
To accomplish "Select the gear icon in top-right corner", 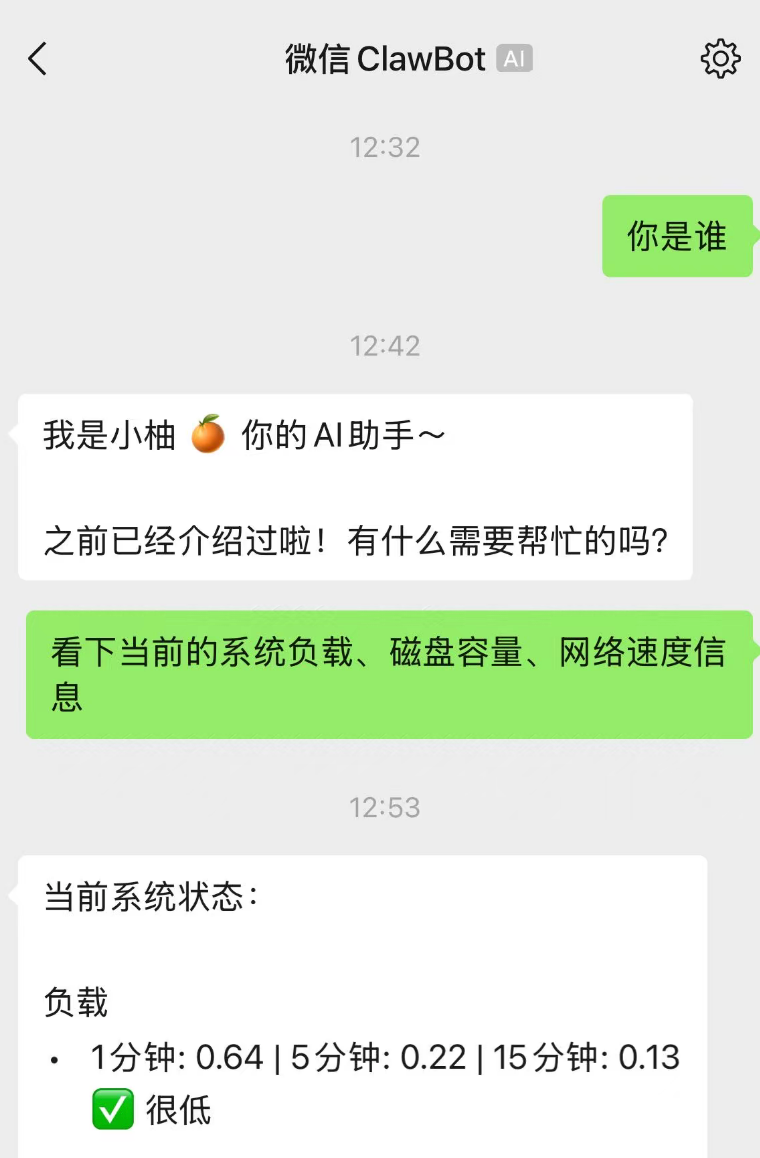I will (719, 59).
